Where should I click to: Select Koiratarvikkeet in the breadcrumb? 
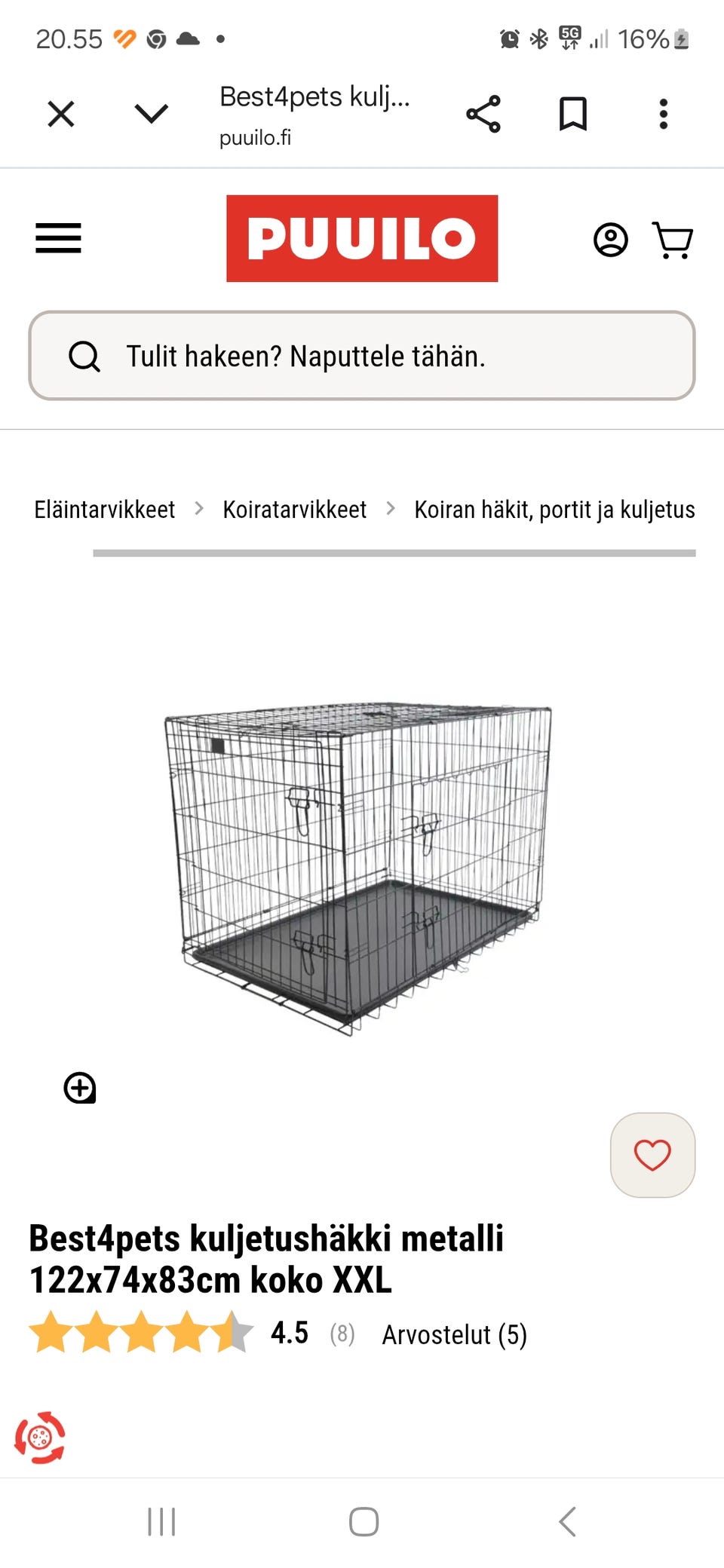293,509
